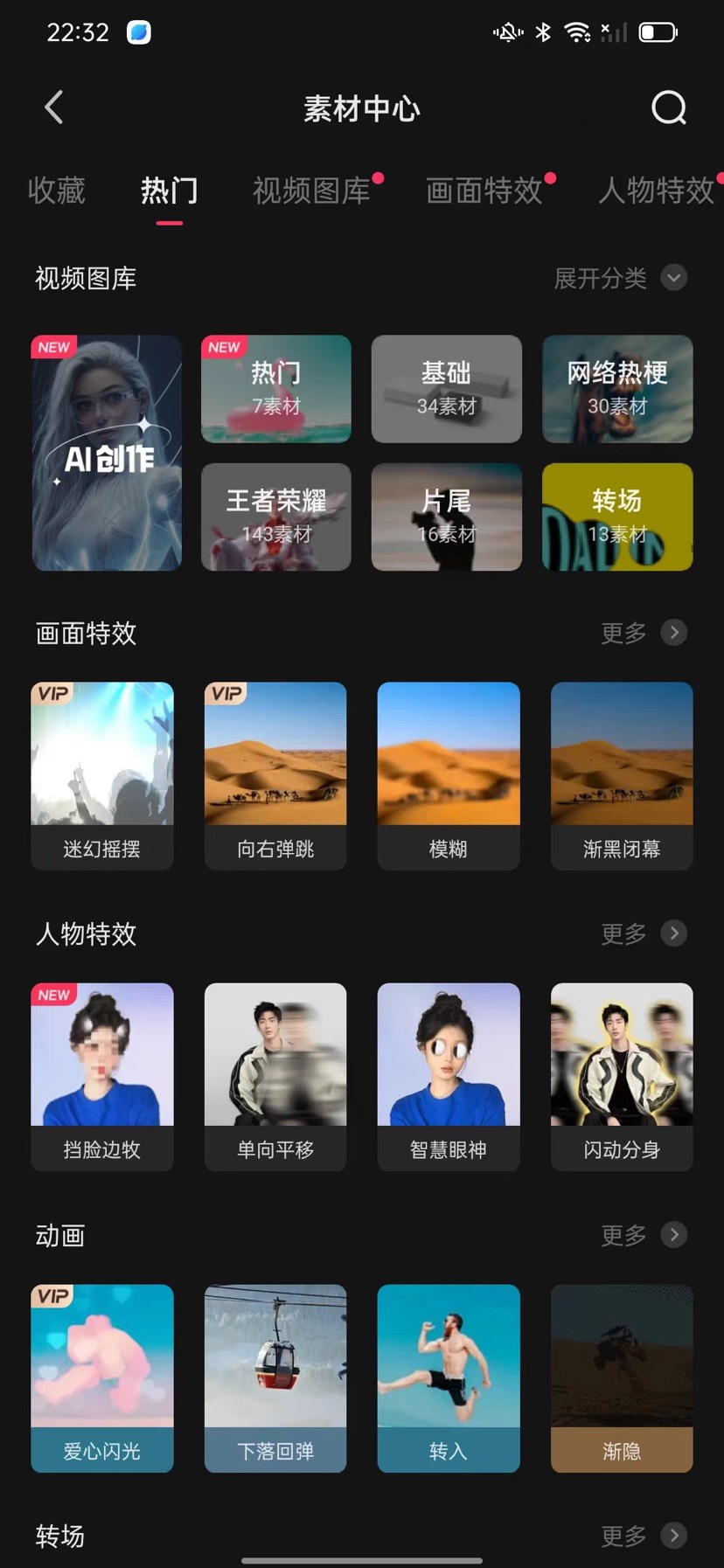Open the 转场 13素材 category
The height and width of the screenshot is (1568, 724).
[617, 517]
